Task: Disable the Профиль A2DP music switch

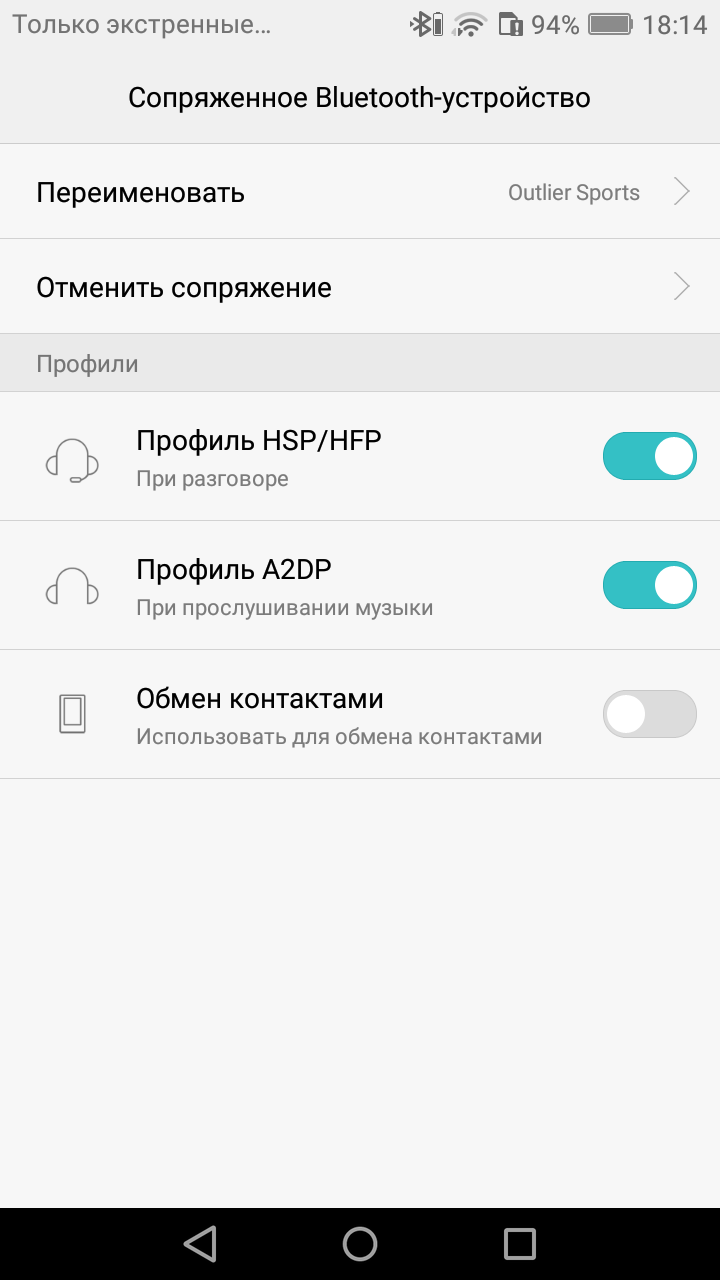Action: click(x=649, y=585)
